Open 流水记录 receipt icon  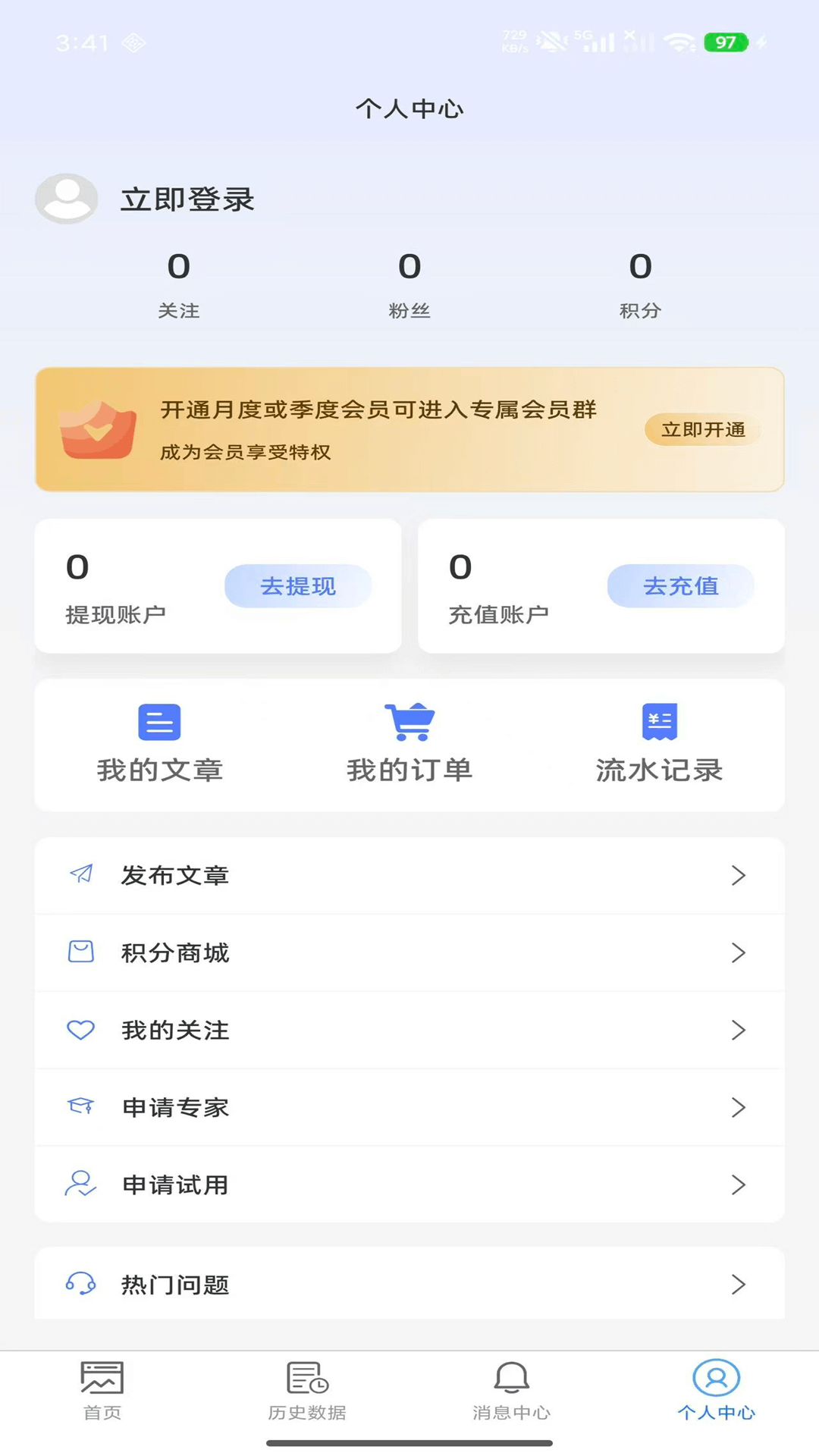tap(659, 722)
